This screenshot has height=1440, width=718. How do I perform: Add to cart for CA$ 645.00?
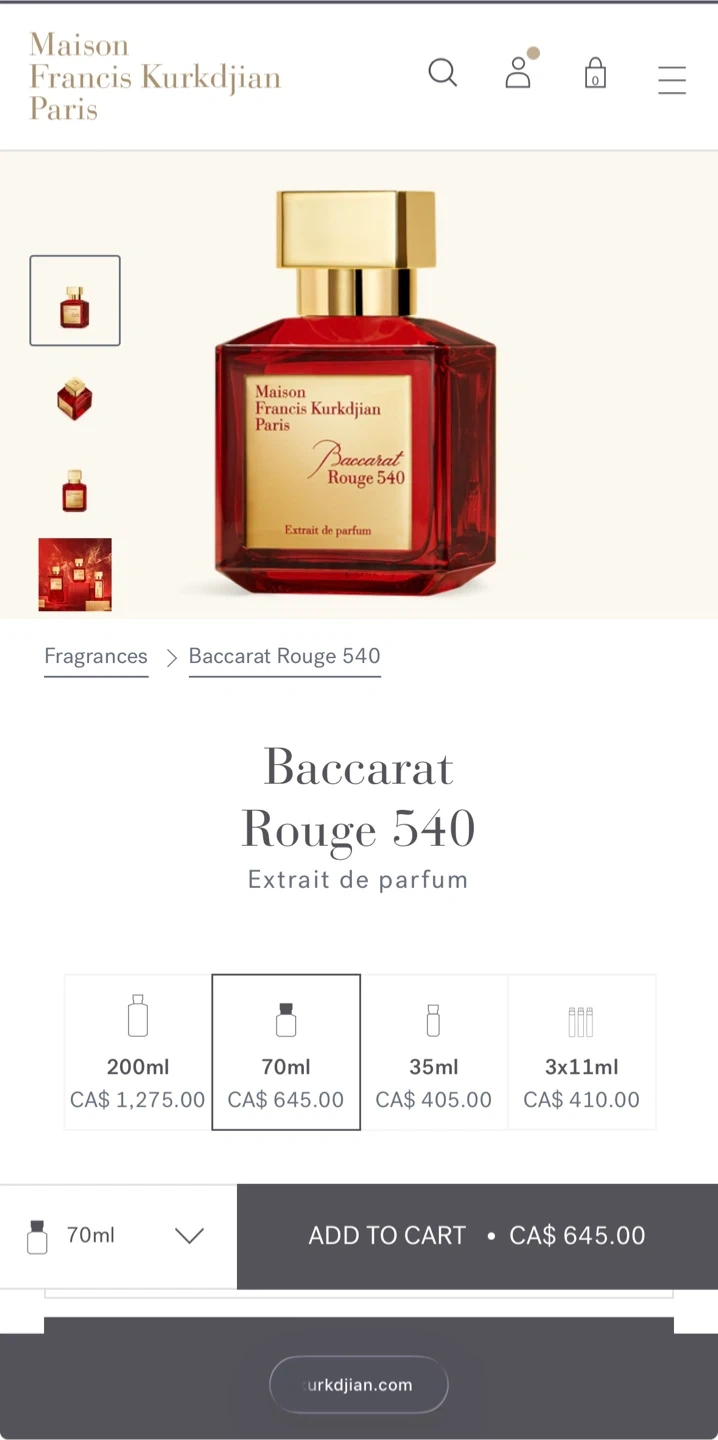(x=477, y=1236)
